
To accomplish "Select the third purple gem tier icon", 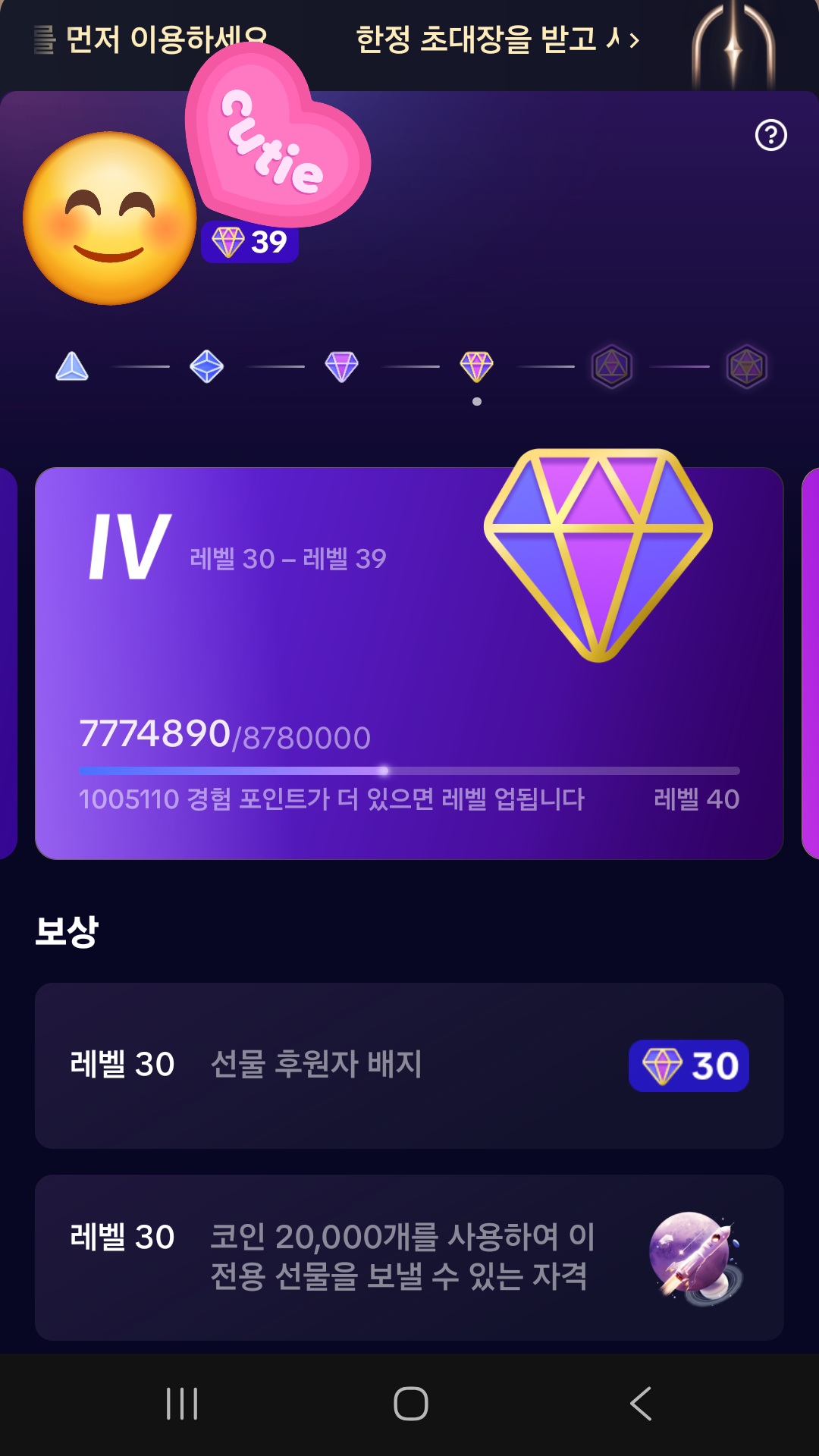I will [x=341, y=367].
